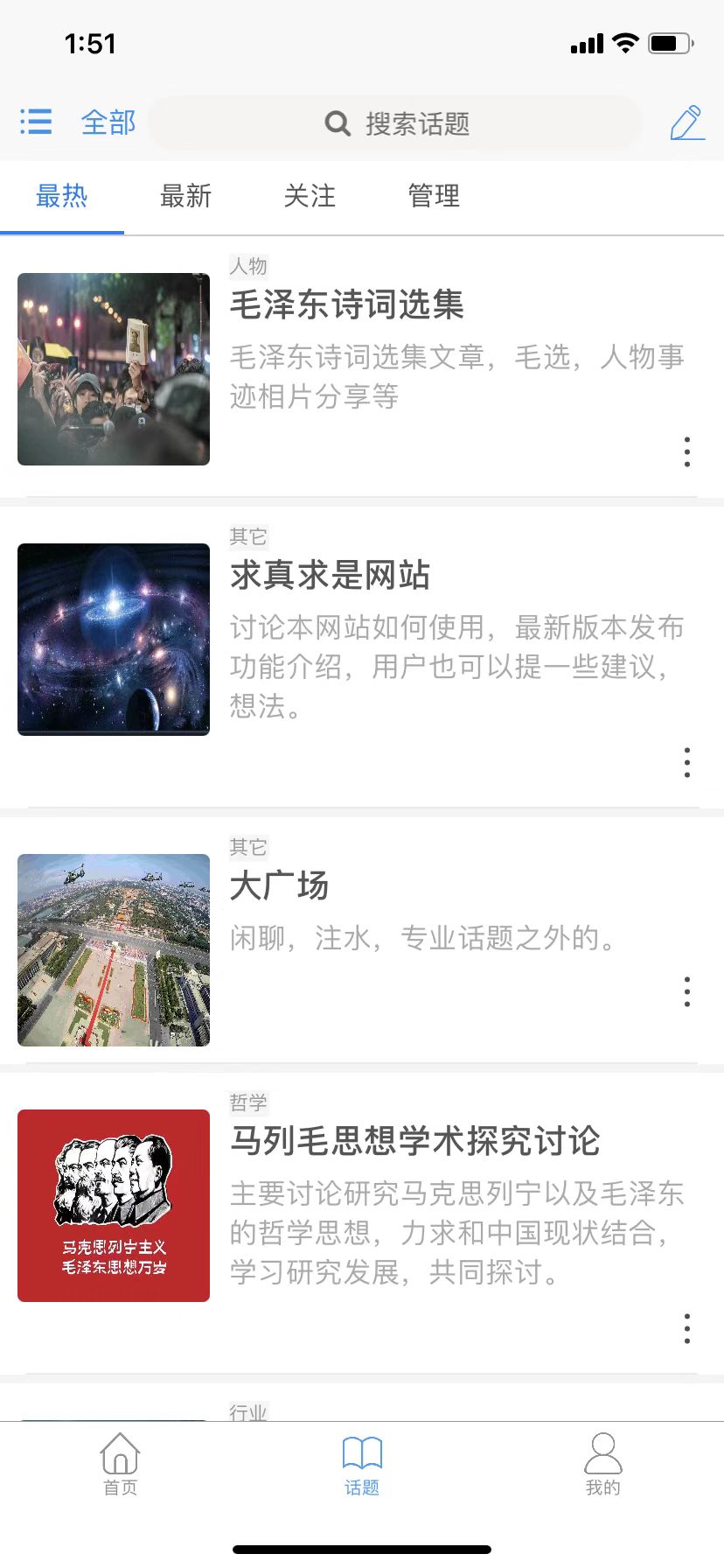Open the 我的 profile tab
The width and height of the screenshot is (724, 1568).
pyautogui.click(x=603, y=1464)
